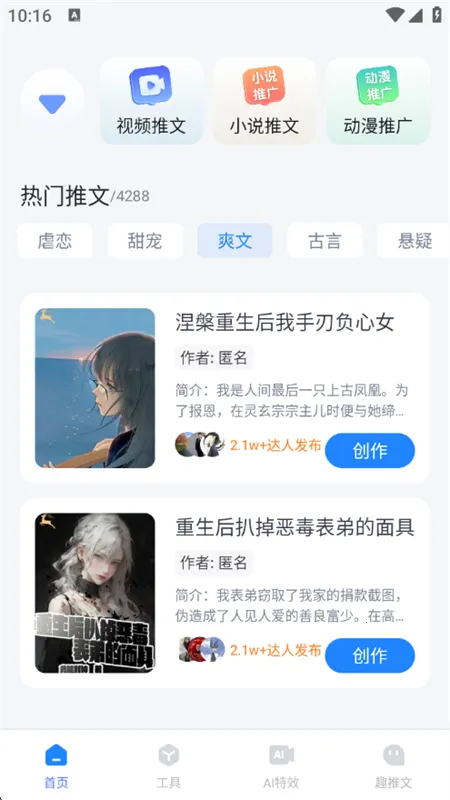
Task: Open novel card 涅槃重生后我手刃负心女
Action: pos(224,388)
